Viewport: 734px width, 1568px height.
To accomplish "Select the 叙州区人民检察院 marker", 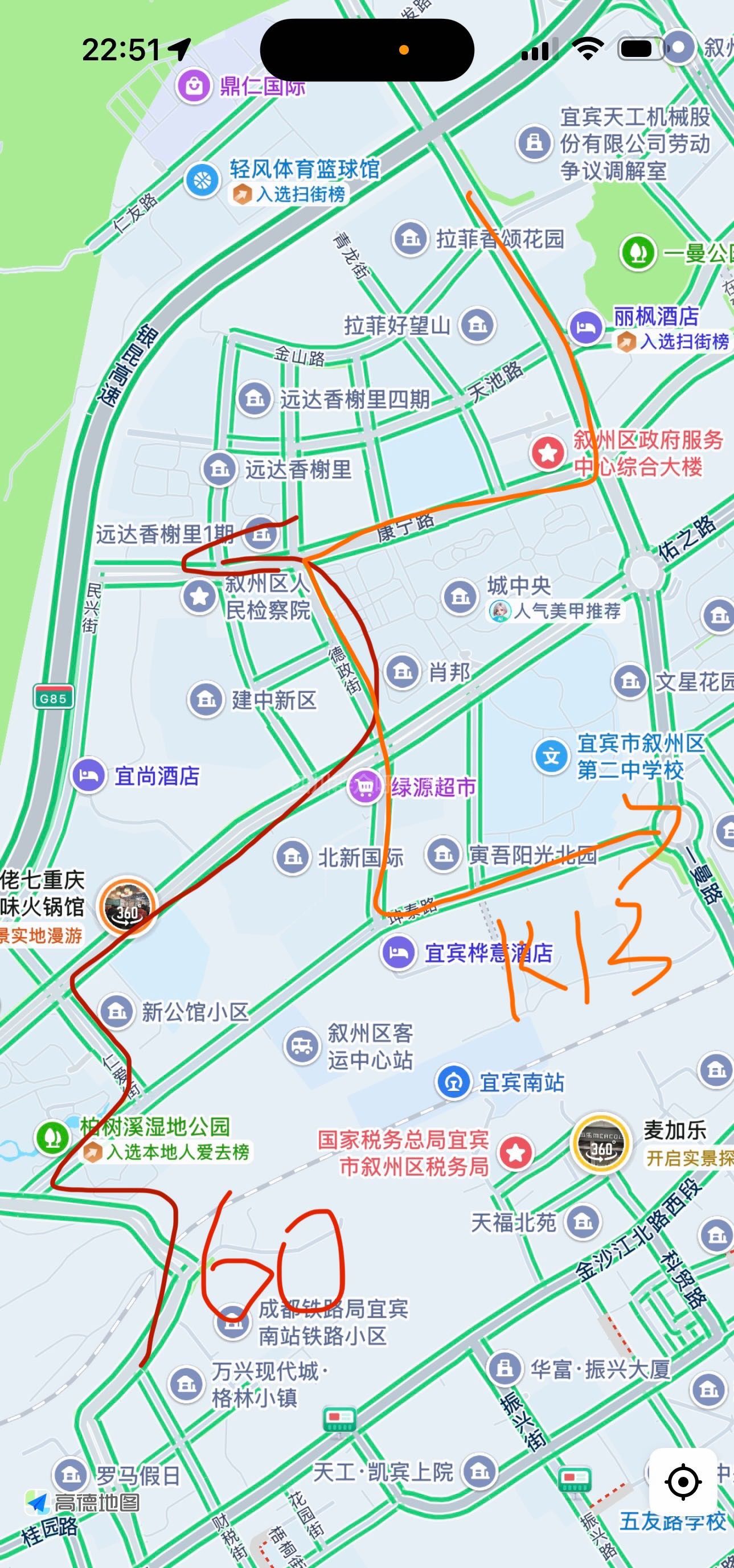I will (199, 596).
